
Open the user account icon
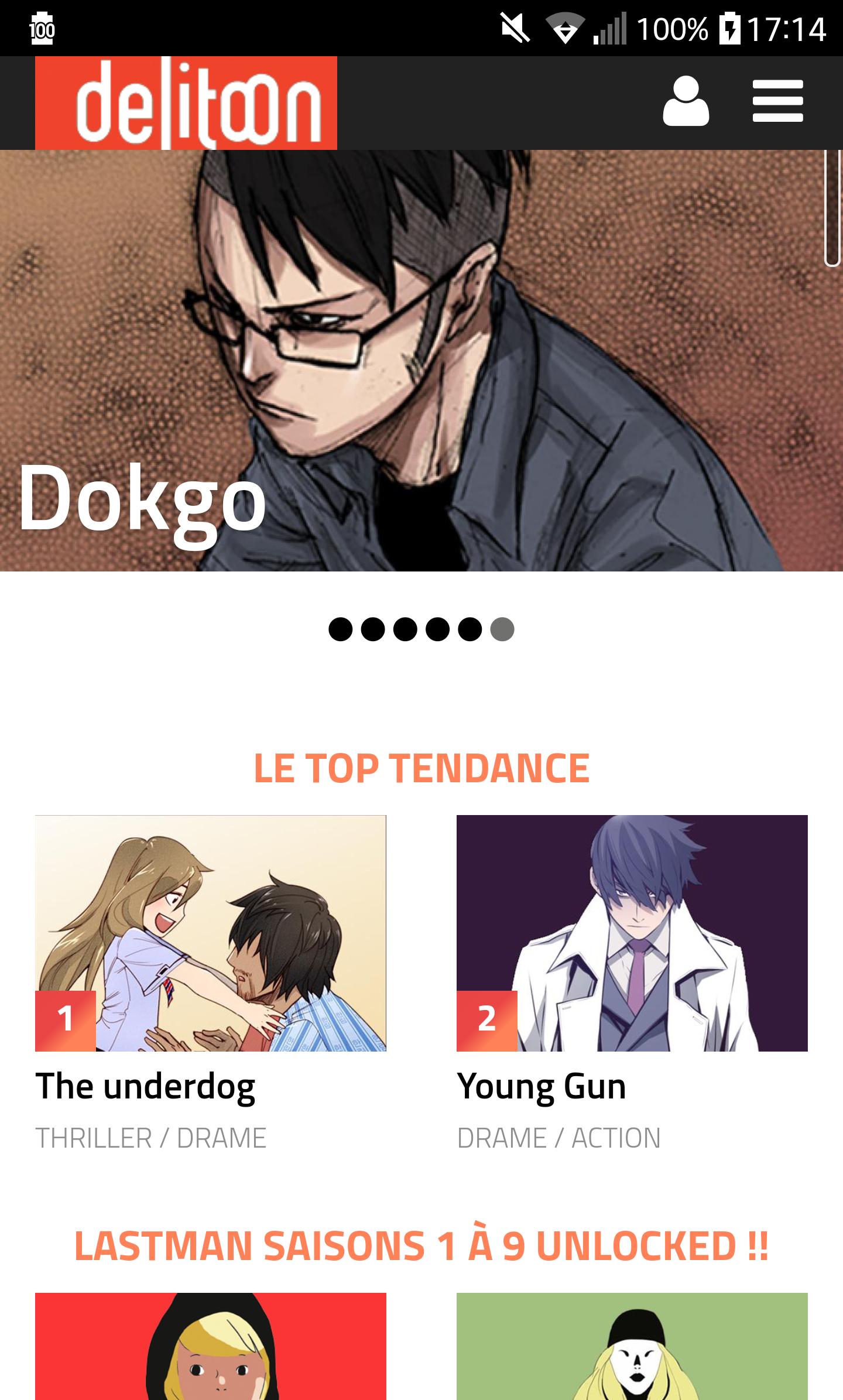tap(686, 102)
